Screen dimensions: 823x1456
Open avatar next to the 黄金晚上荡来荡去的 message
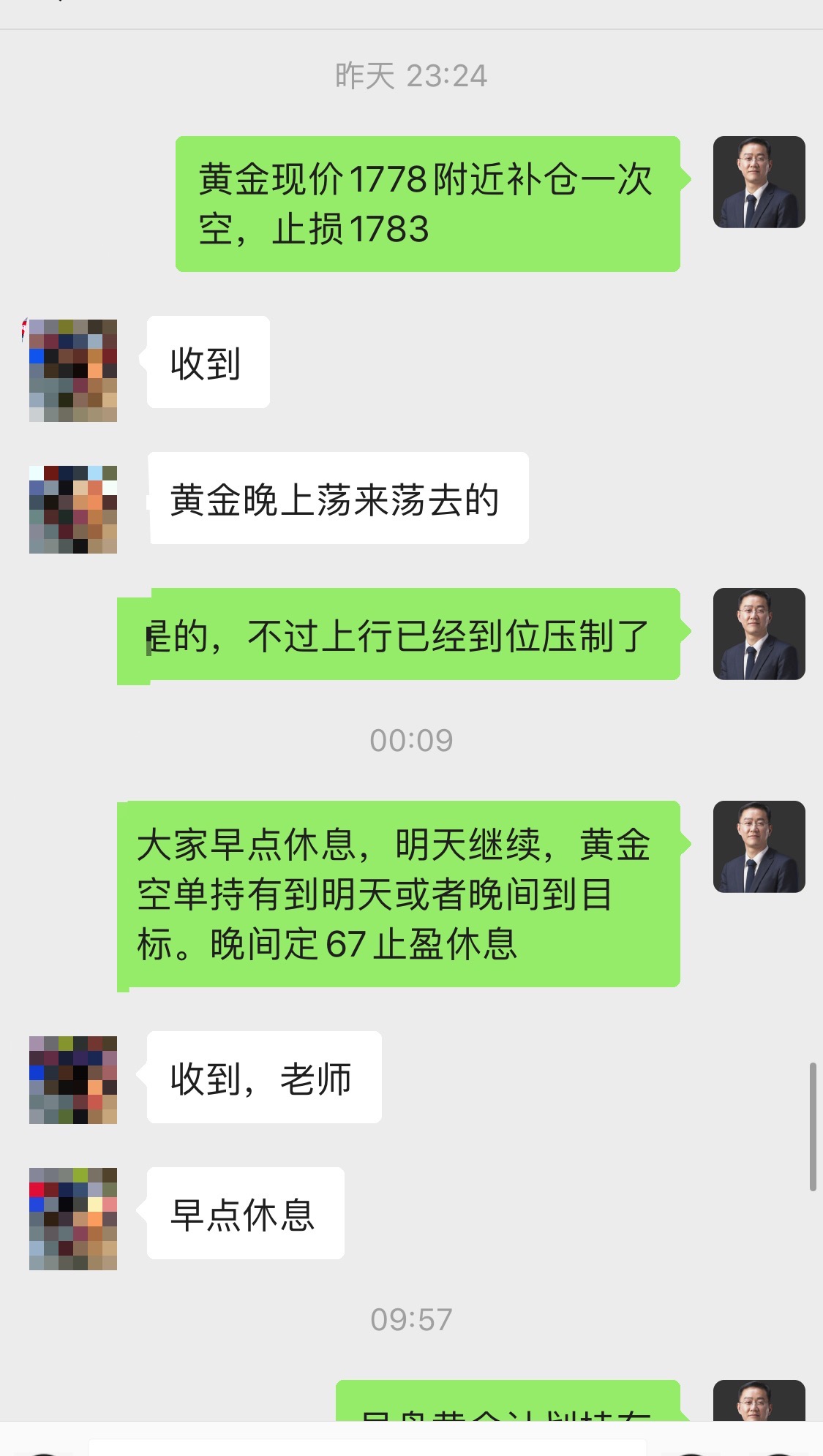click(x=73, y=510)
